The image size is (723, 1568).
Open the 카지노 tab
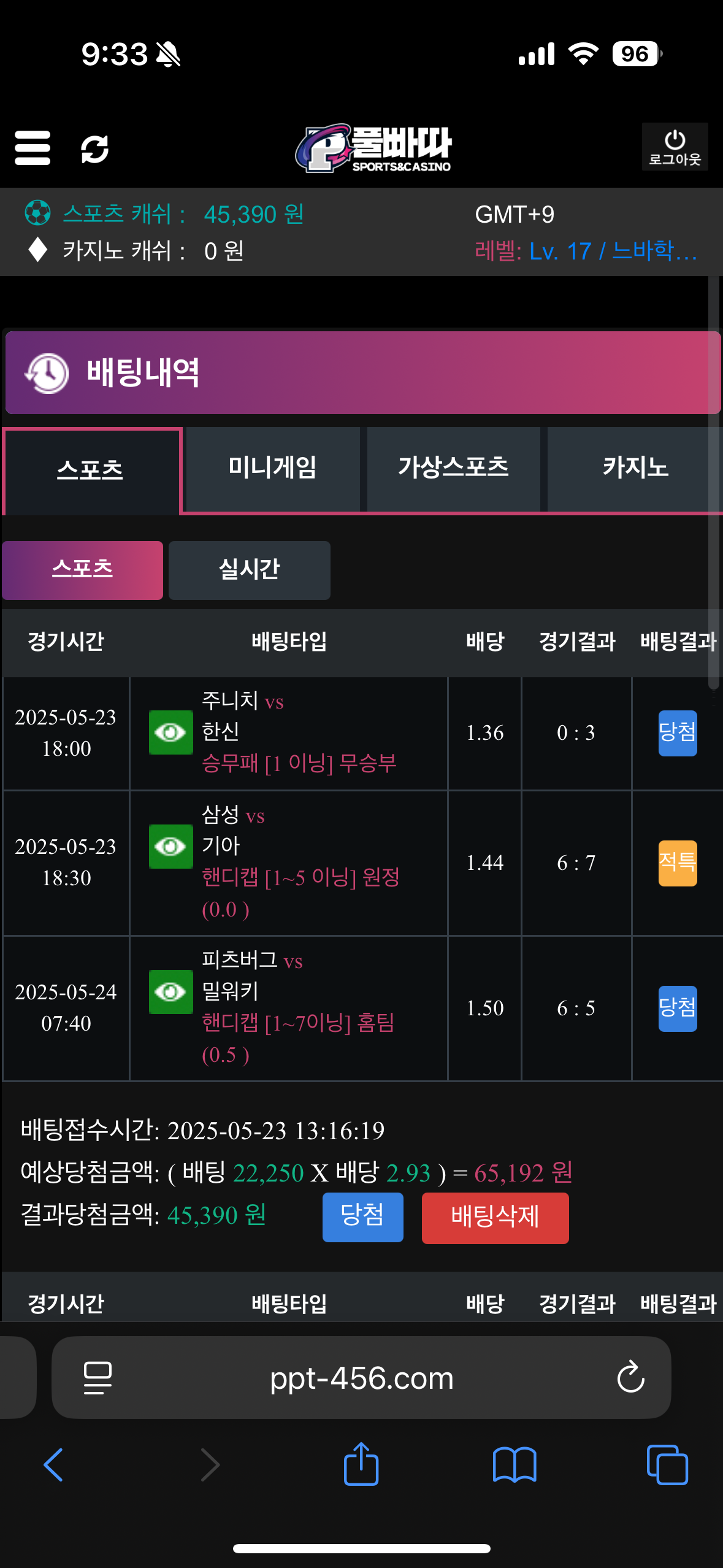click(635, 469)
